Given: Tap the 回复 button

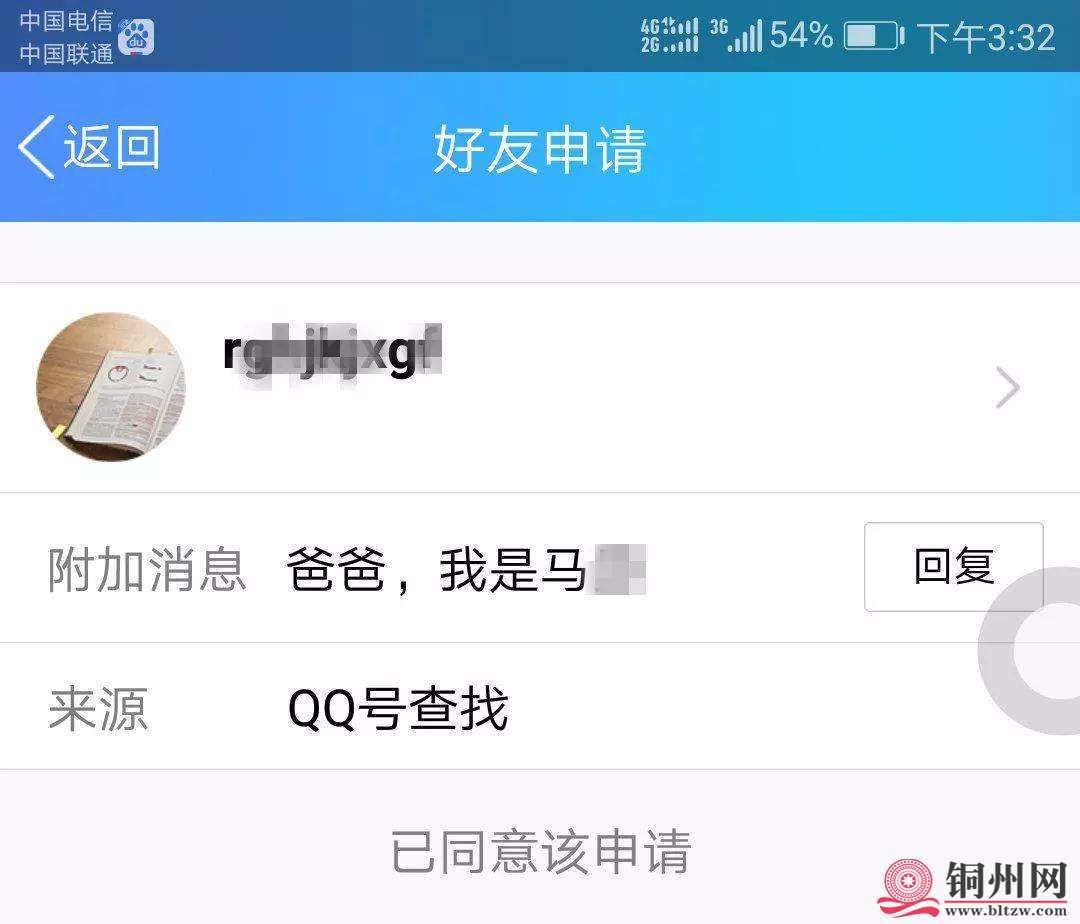Looking at the screenshot, I should point(953,566).
